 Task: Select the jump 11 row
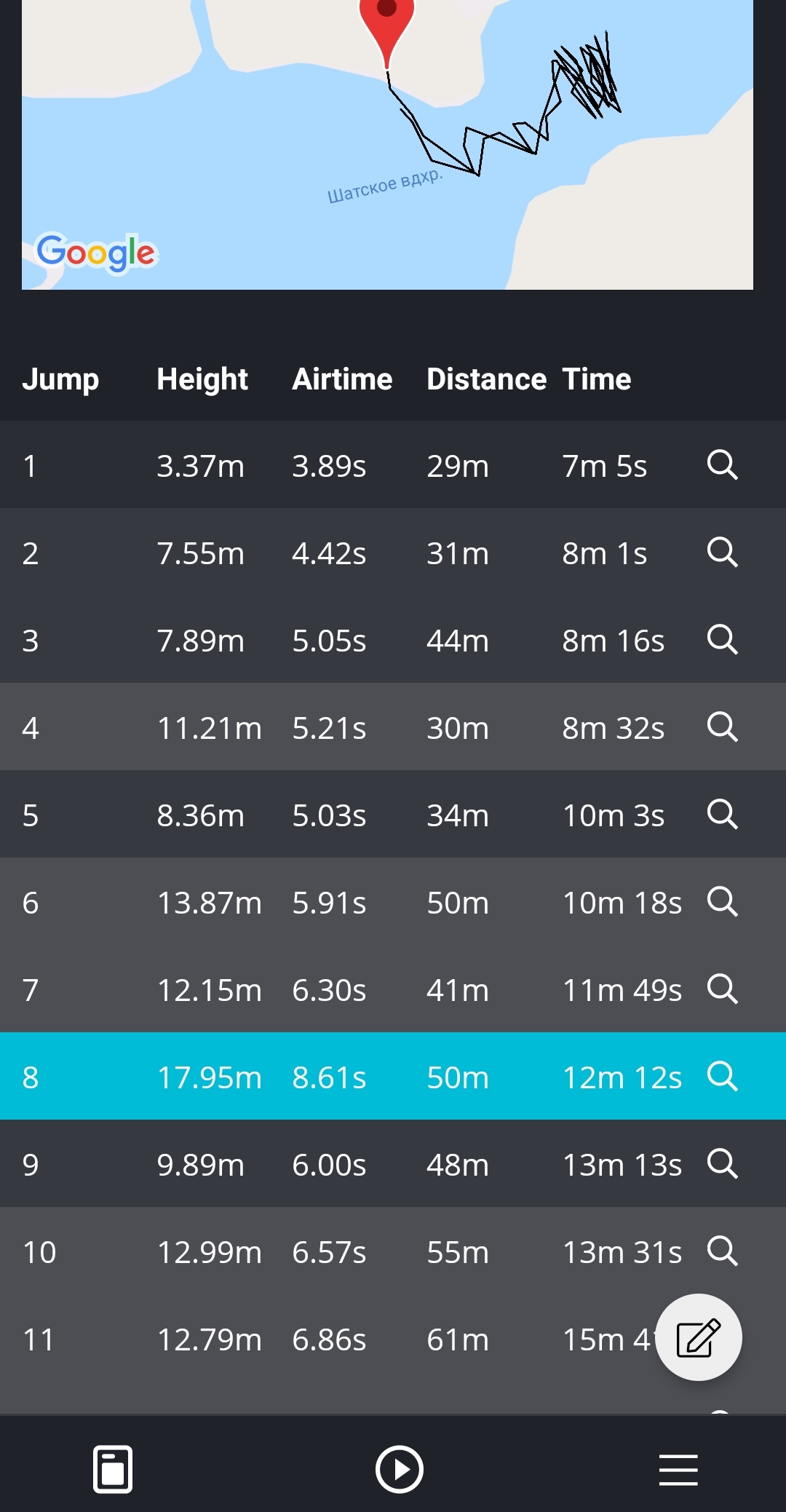pos(393,1338)
